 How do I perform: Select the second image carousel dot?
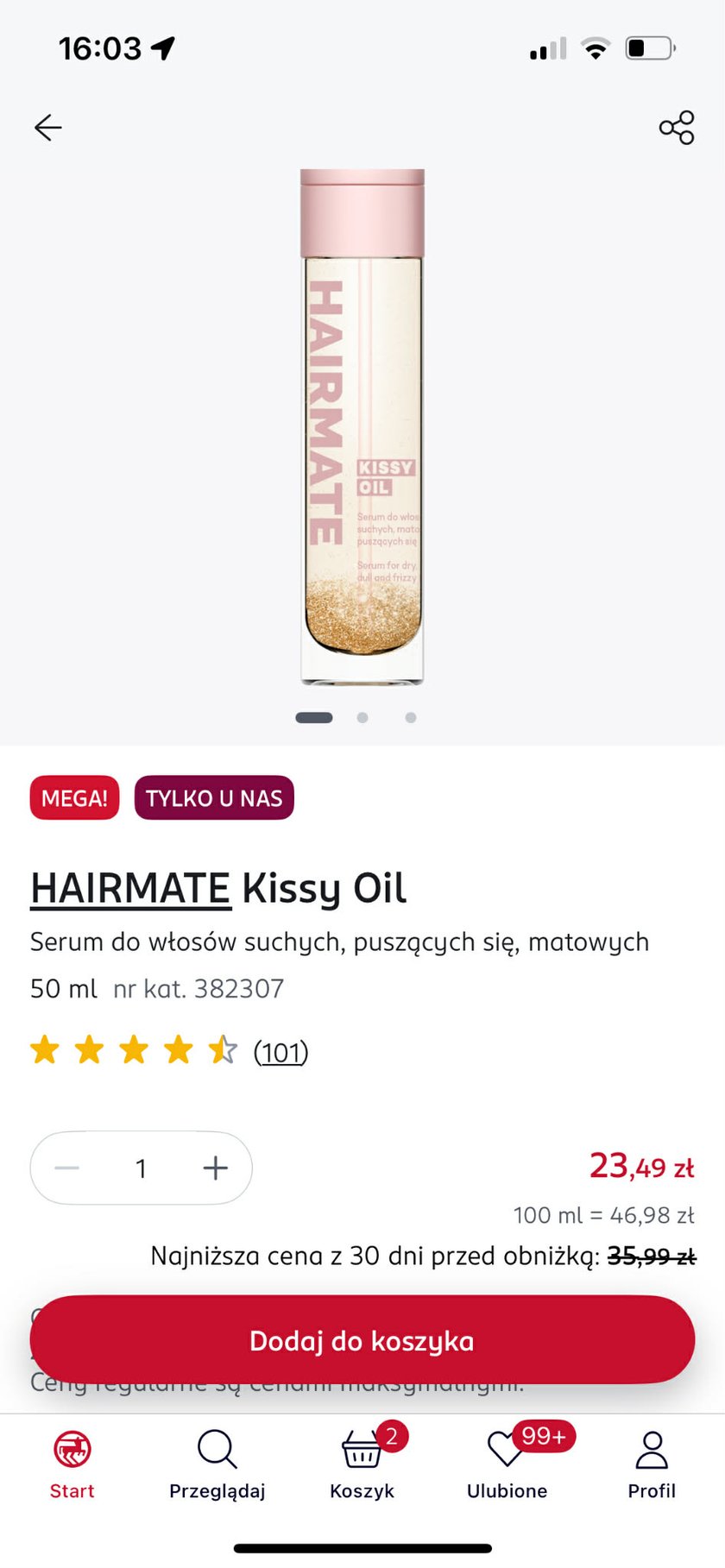pos(362,716)
